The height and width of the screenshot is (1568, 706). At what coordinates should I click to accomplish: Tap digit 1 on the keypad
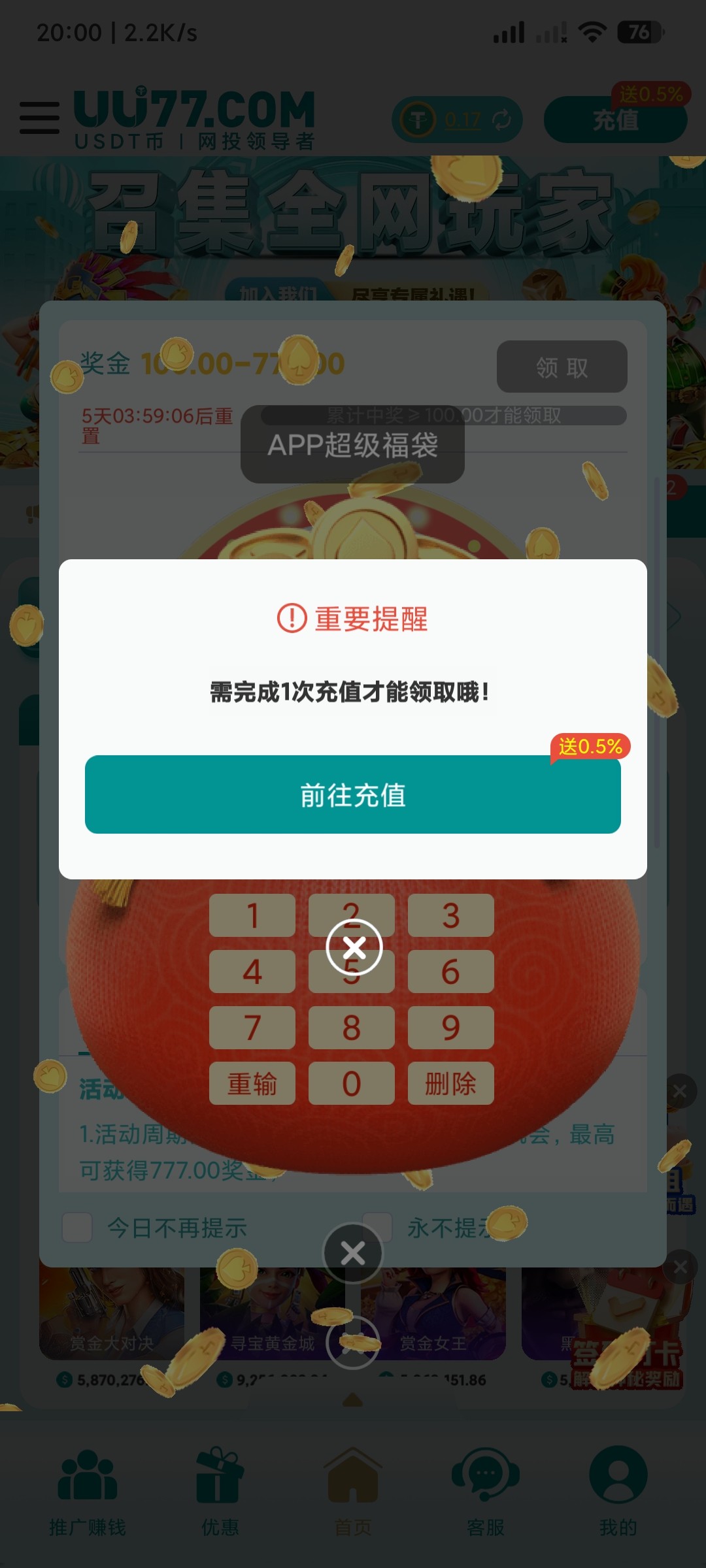(x=252, y=915)
